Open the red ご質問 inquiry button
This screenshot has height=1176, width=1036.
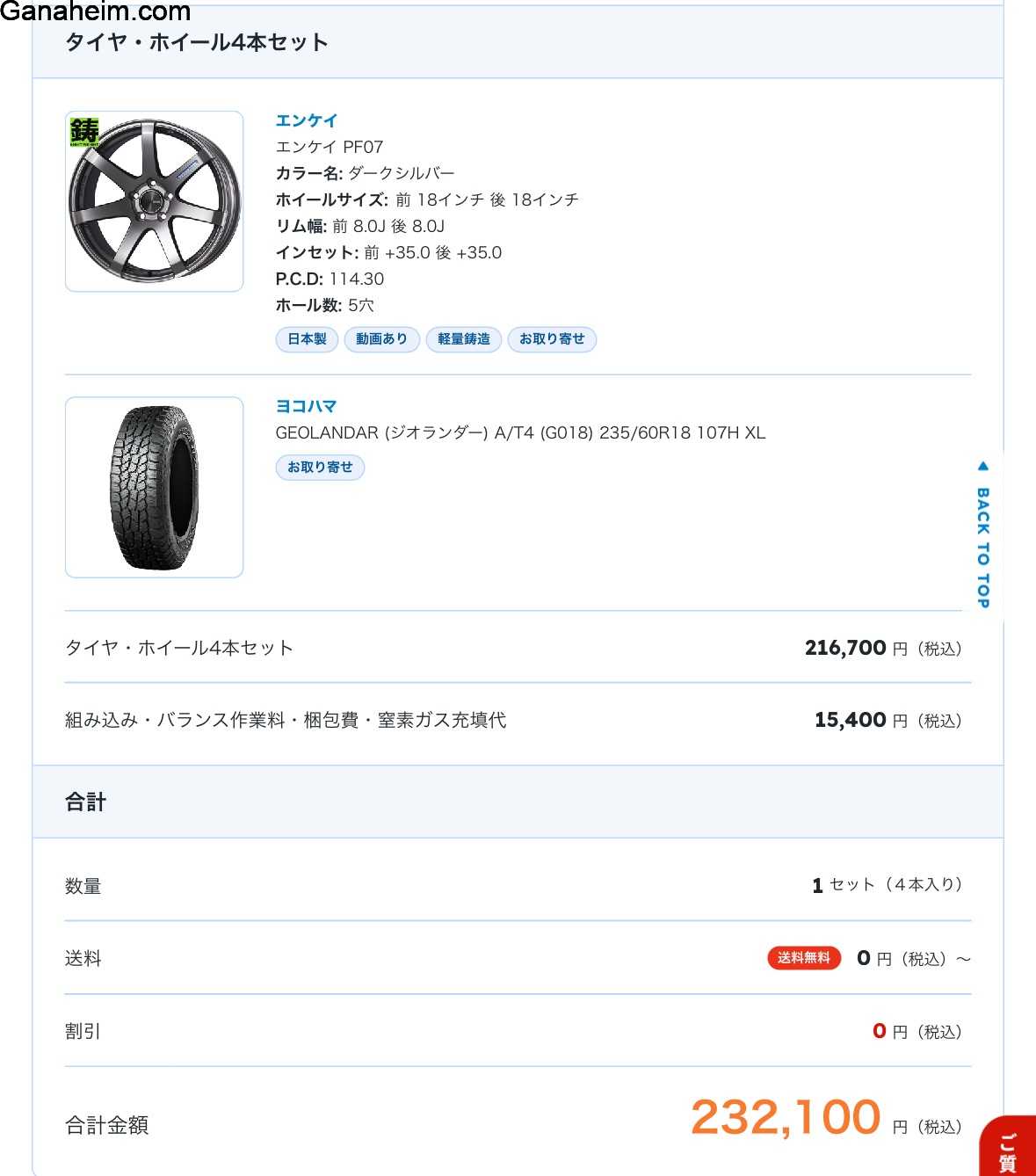point(1009,1149)
